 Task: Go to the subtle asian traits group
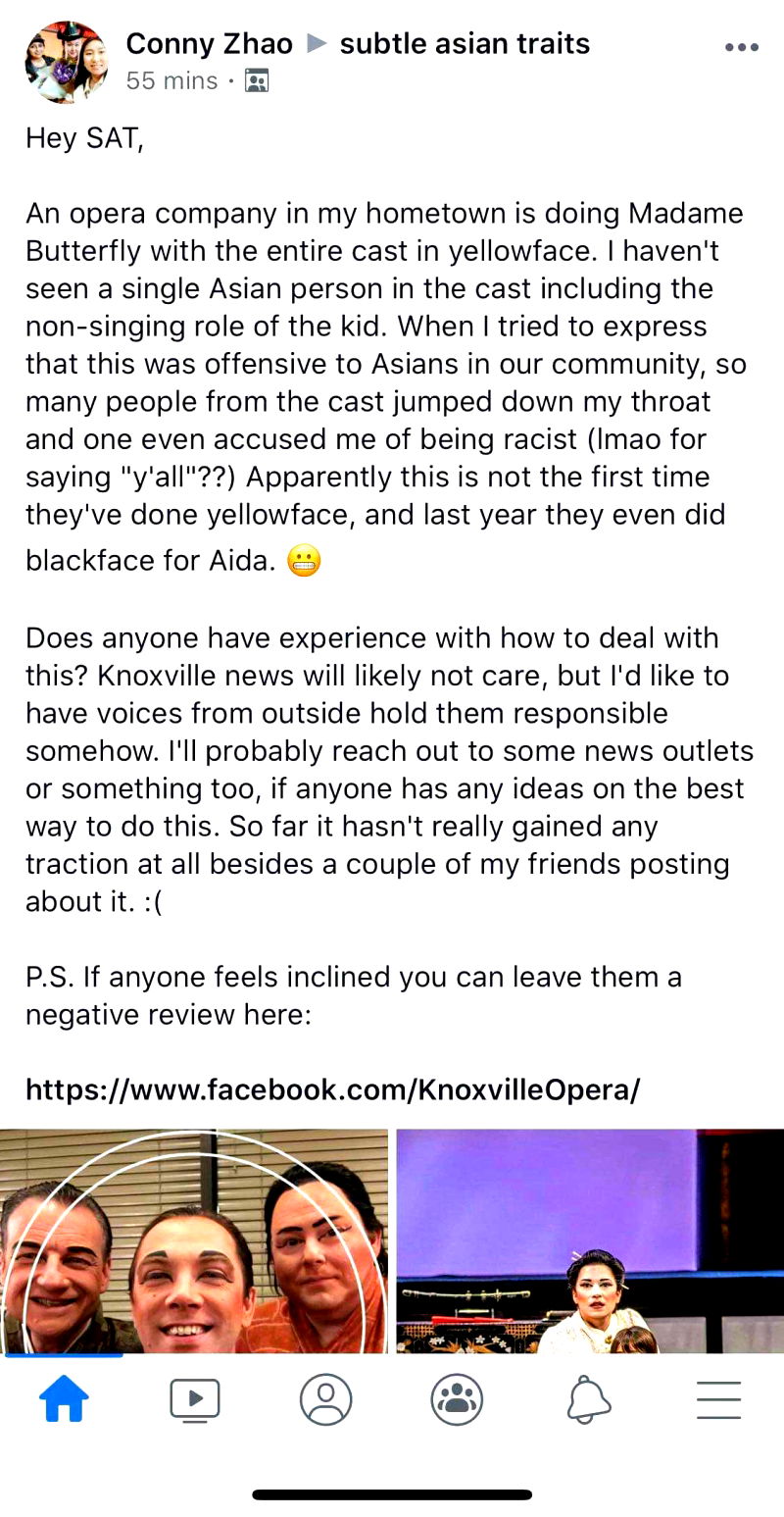coord(465,44)
